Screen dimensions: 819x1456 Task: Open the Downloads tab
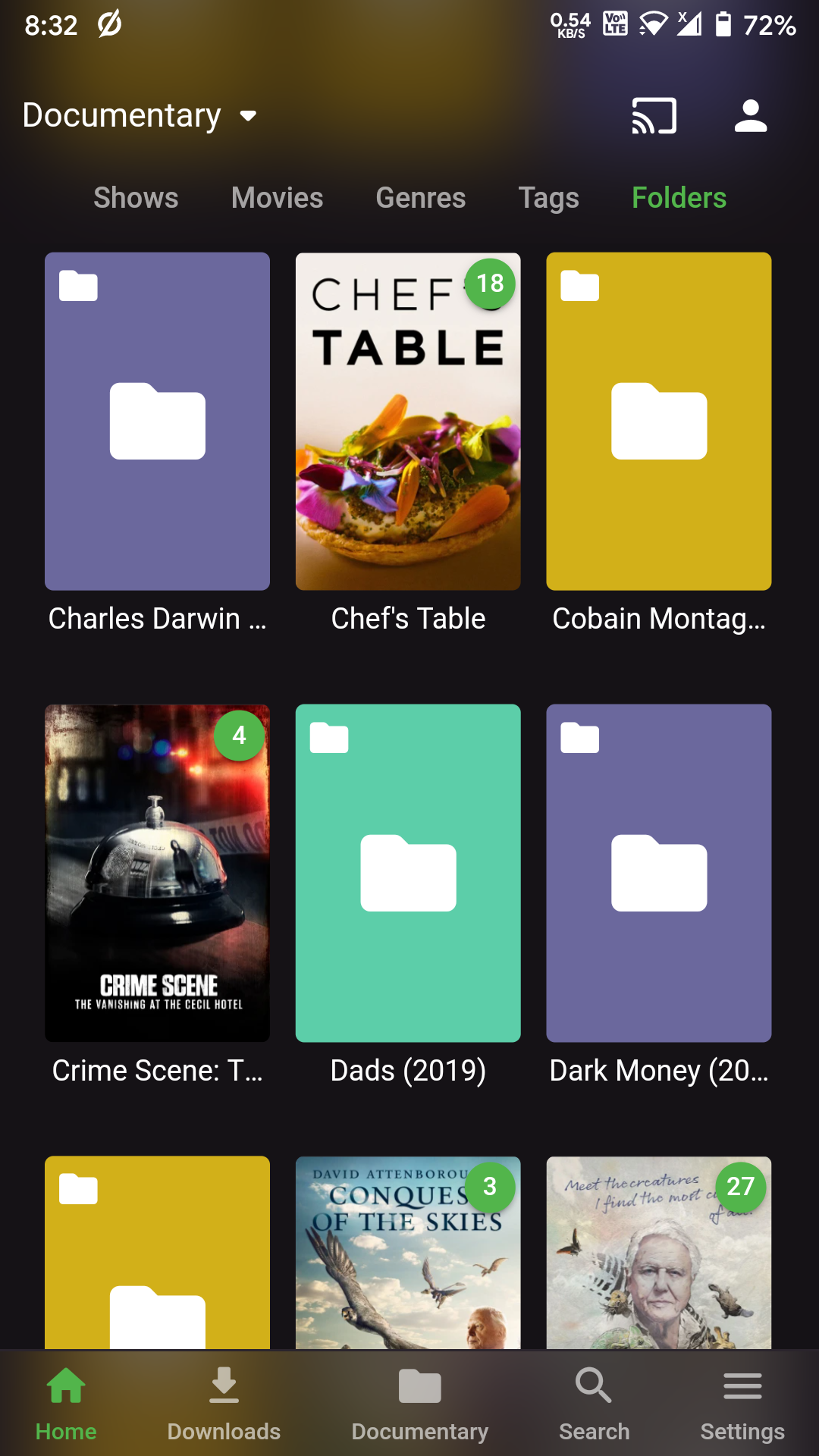click(224, 1403)
